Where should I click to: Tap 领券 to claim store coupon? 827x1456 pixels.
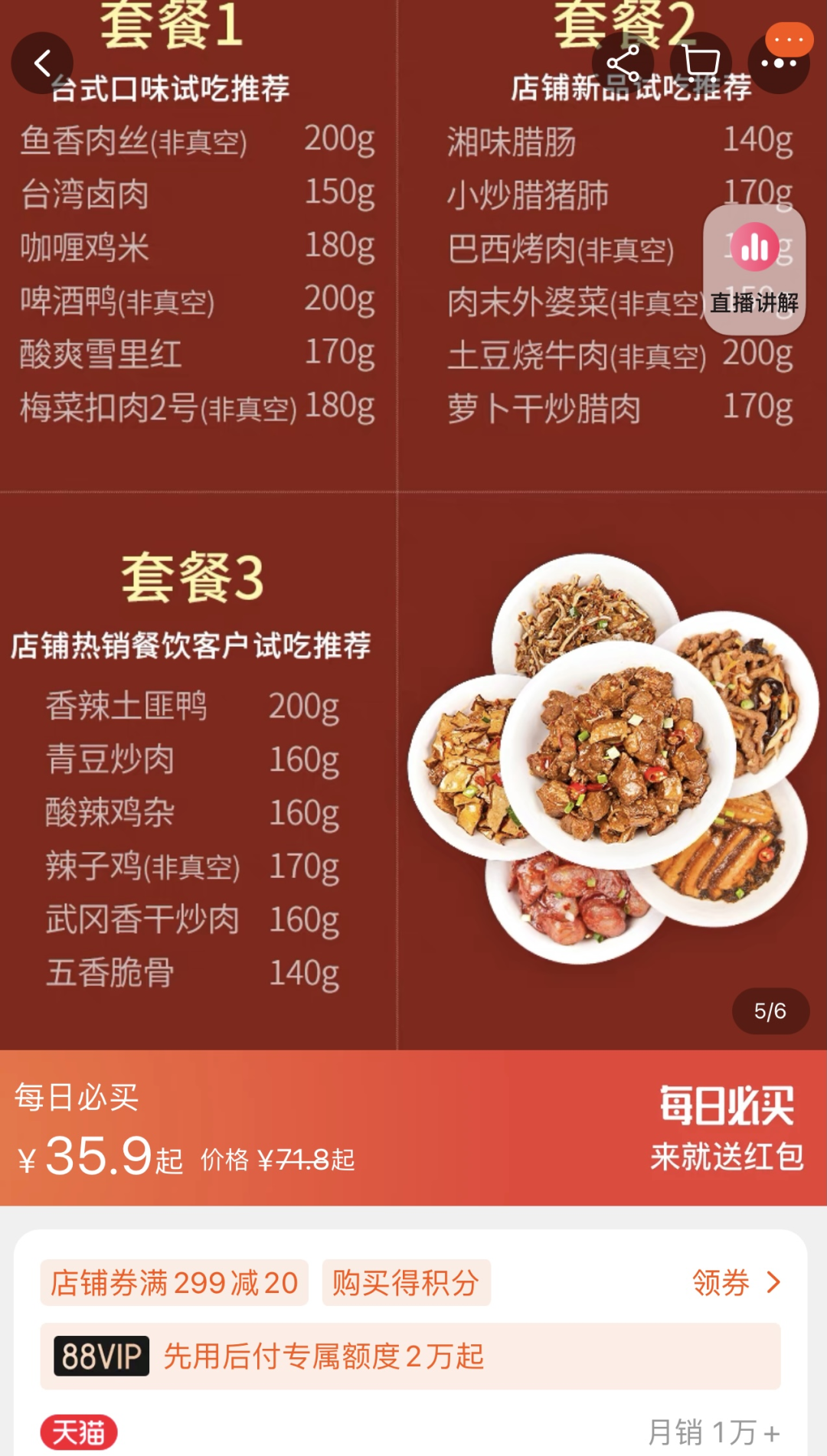click(x=735, y=1282)
